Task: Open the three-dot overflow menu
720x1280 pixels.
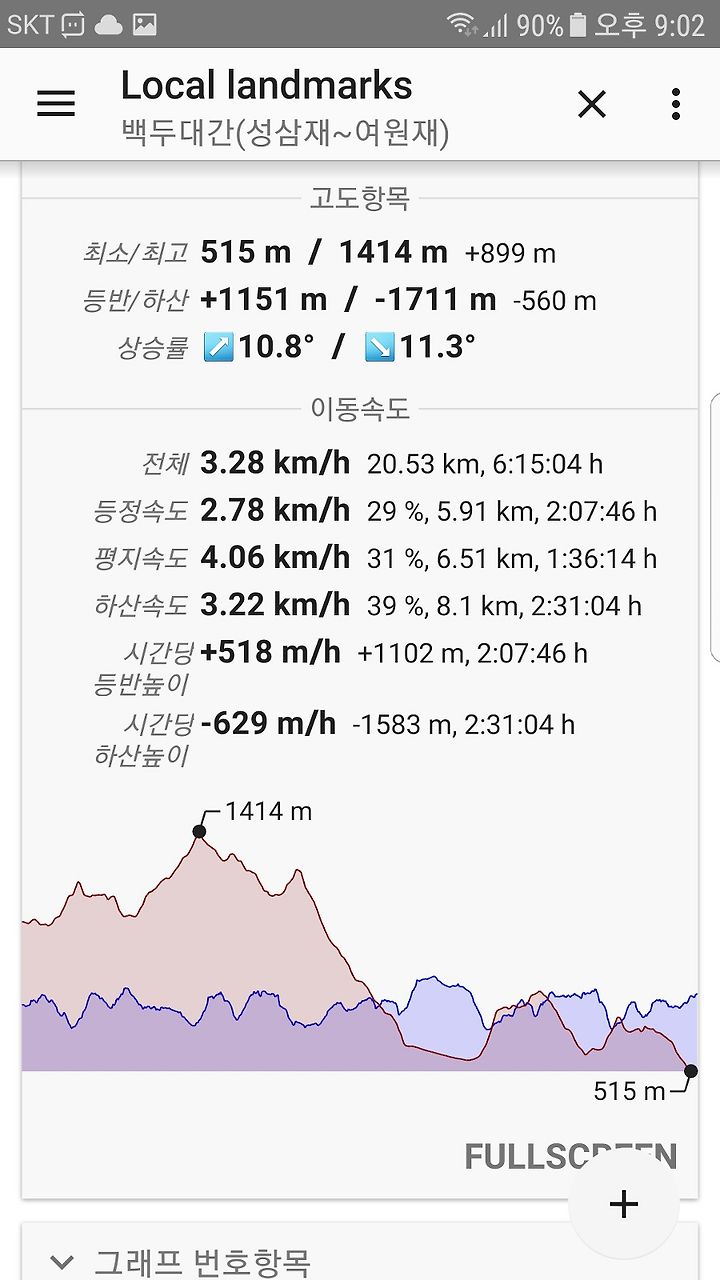Action: coord(676,104)
